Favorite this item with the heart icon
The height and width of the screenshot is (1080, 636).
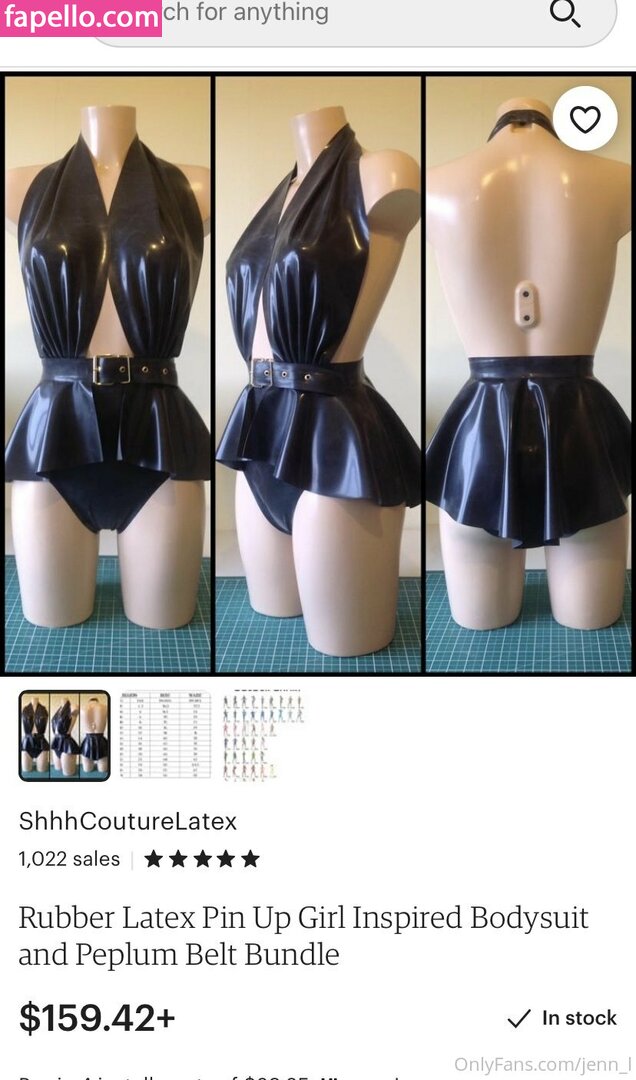(x=585, y=121)
